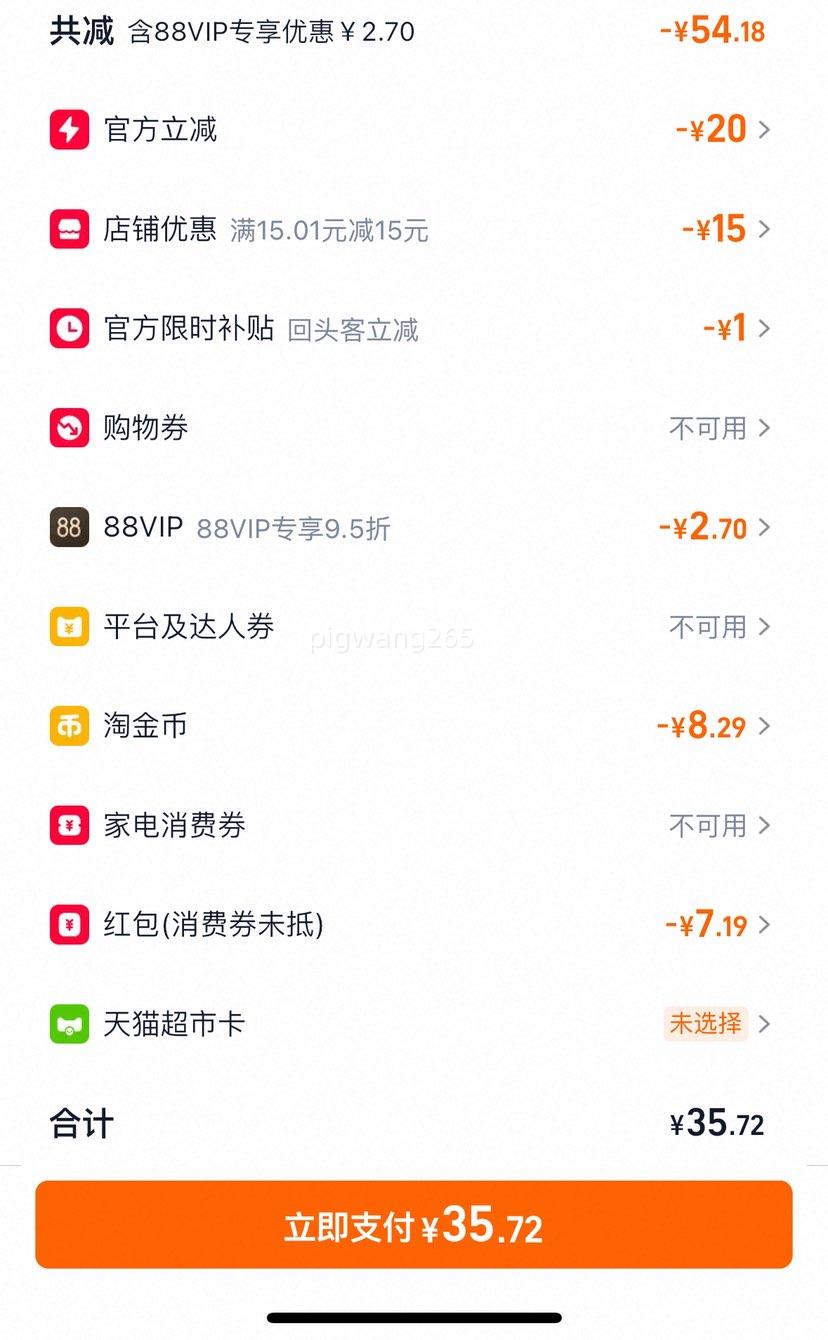Open the 红包 deduction row
The image size is (828, 1340).
pos(414,924)
